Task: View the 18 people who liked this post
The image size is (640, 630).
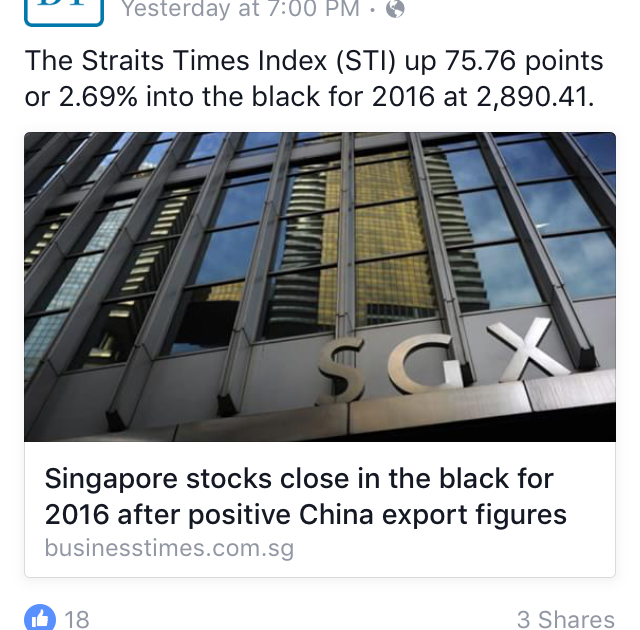Action: (58, 618)
